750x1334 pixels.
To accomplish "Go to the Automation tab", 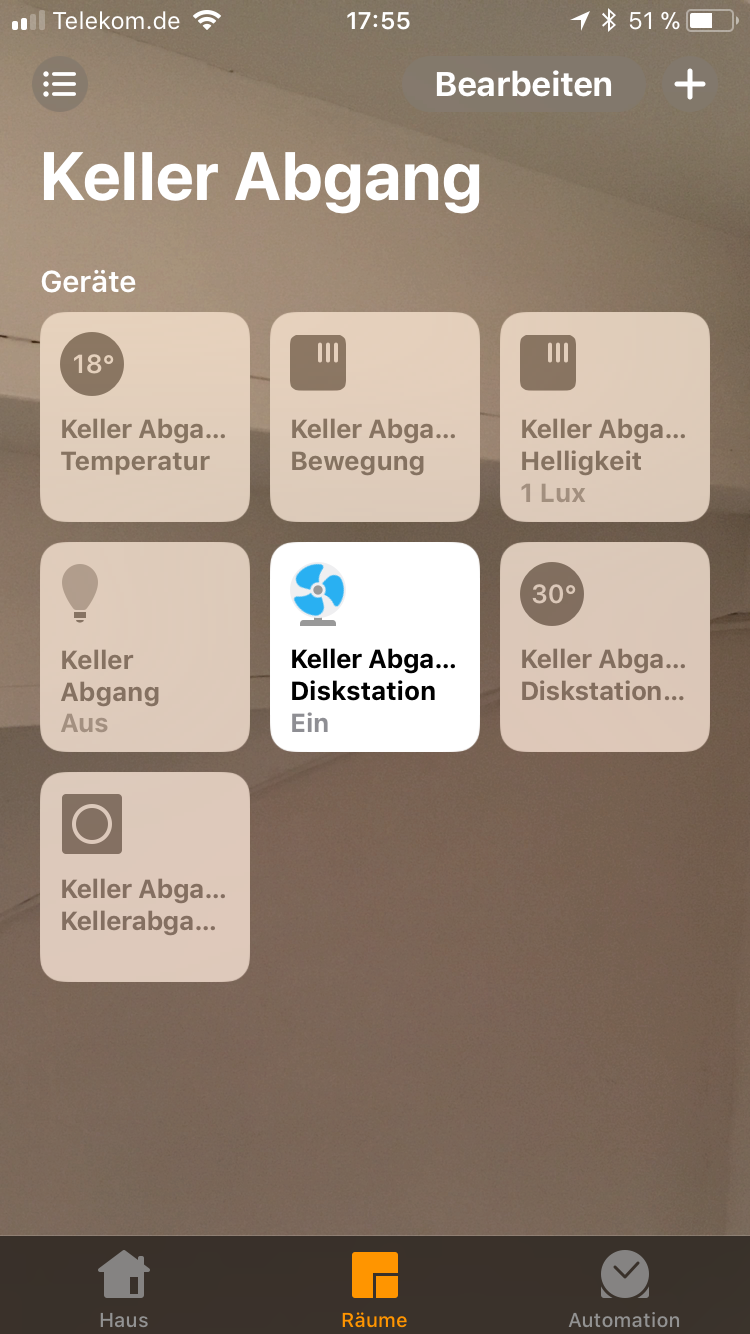I will [624, 1288].
